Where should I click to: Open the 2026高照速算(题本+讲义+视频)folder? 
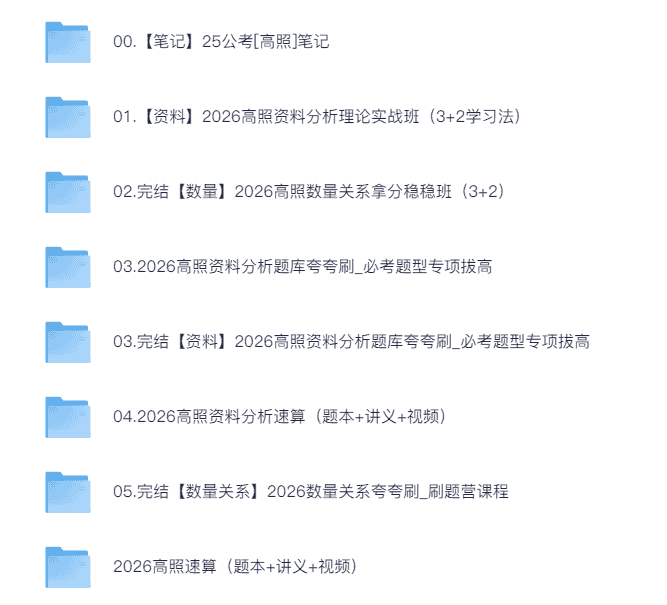(x=235, y=567)
